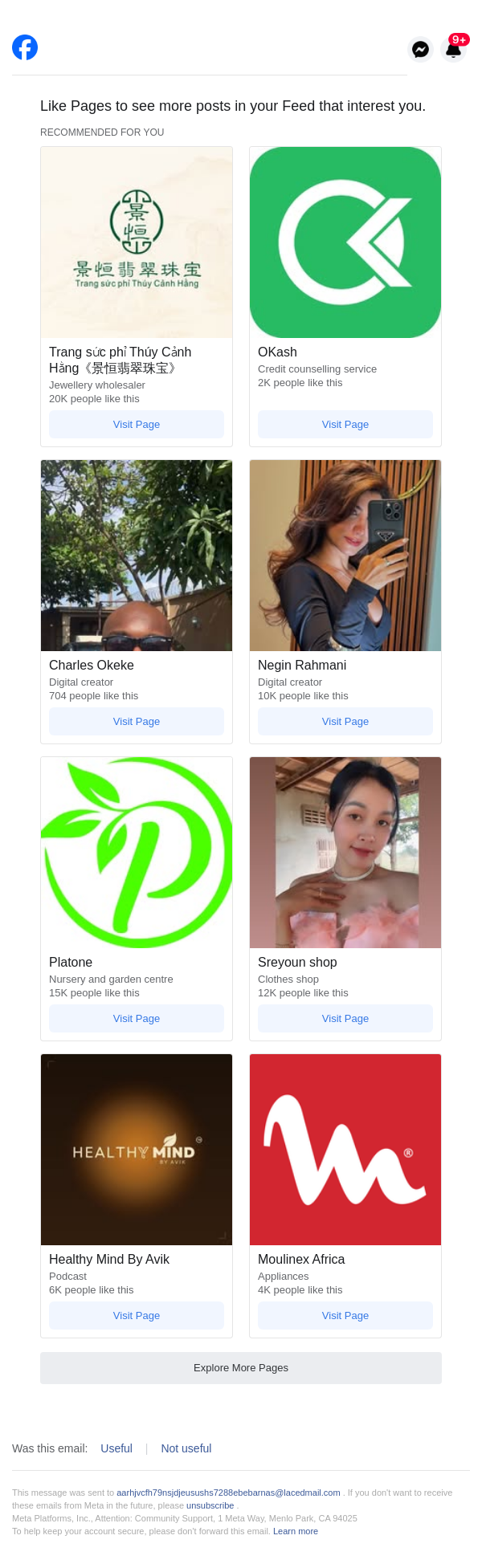This screenshot has width=482, height=1568.
Task: Rate this email as Not useful
Action: pos(186,1448)
